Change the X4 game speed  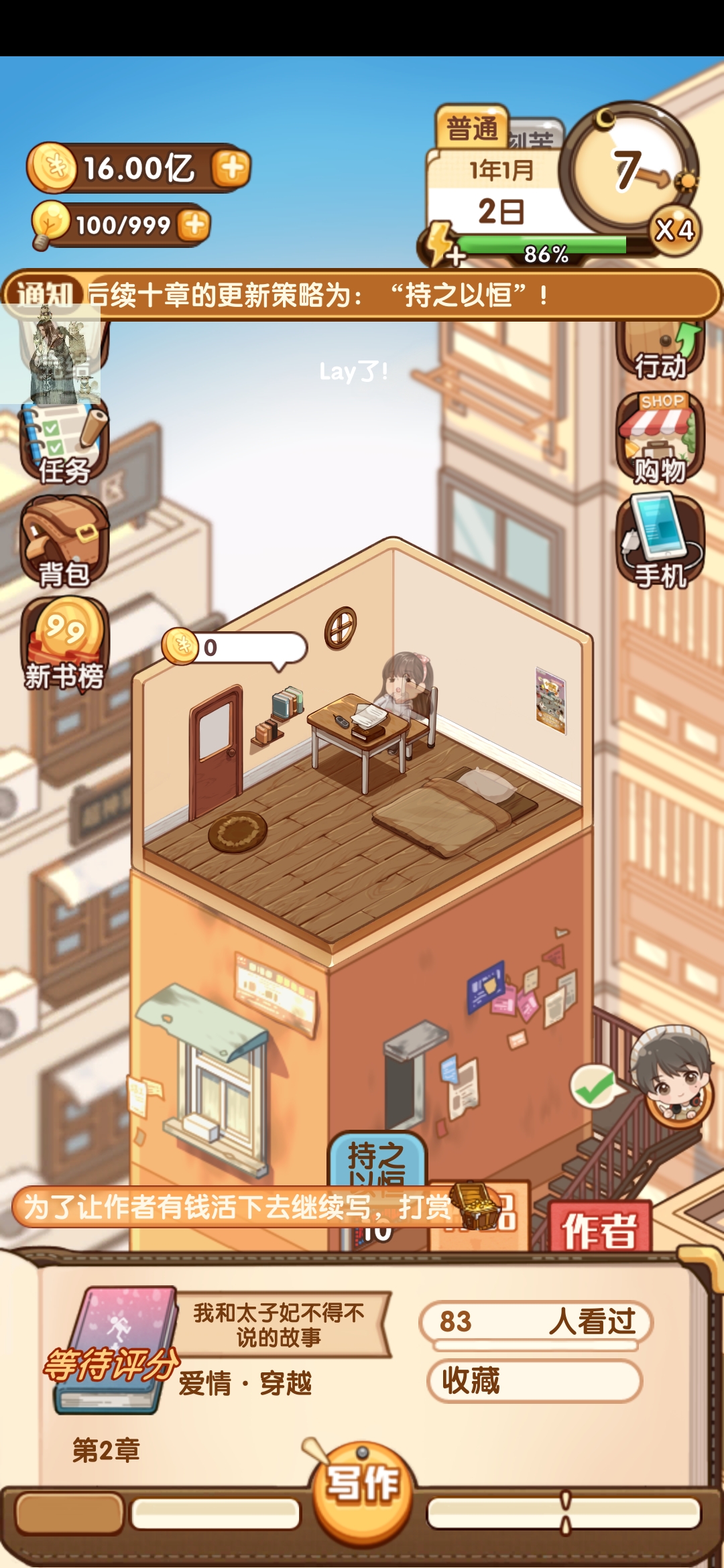coord(674,231)
